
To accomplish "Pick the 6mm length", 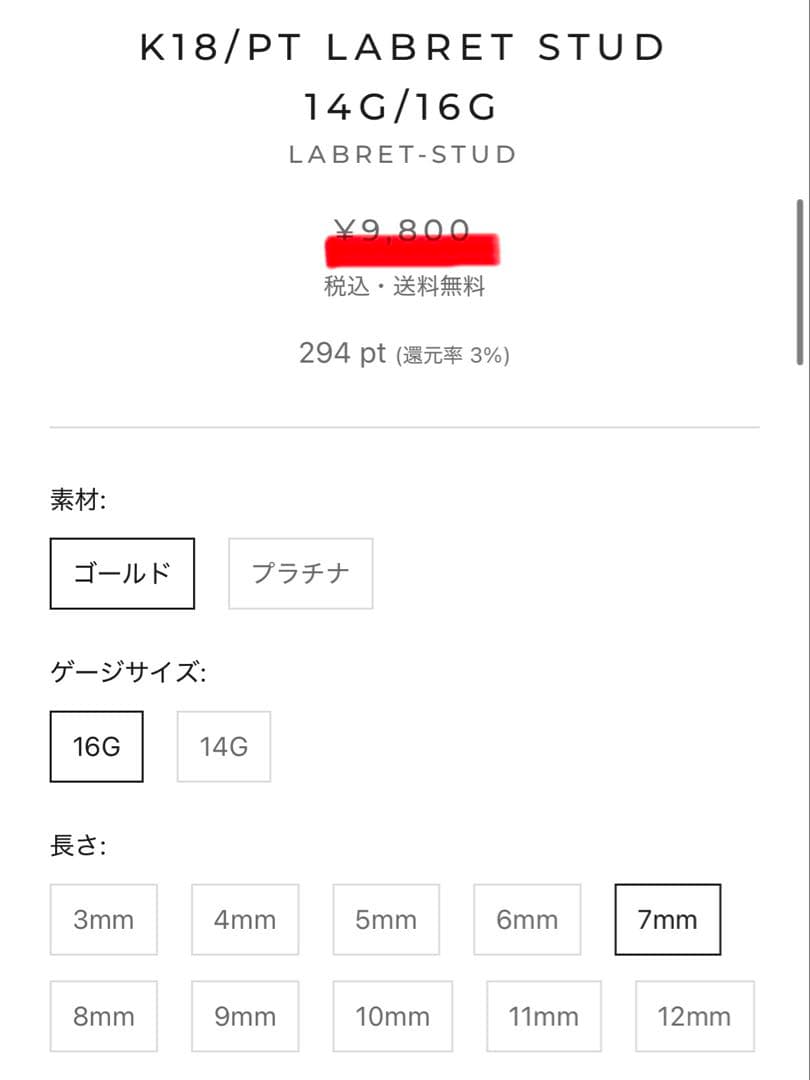I will pos(527,919).
